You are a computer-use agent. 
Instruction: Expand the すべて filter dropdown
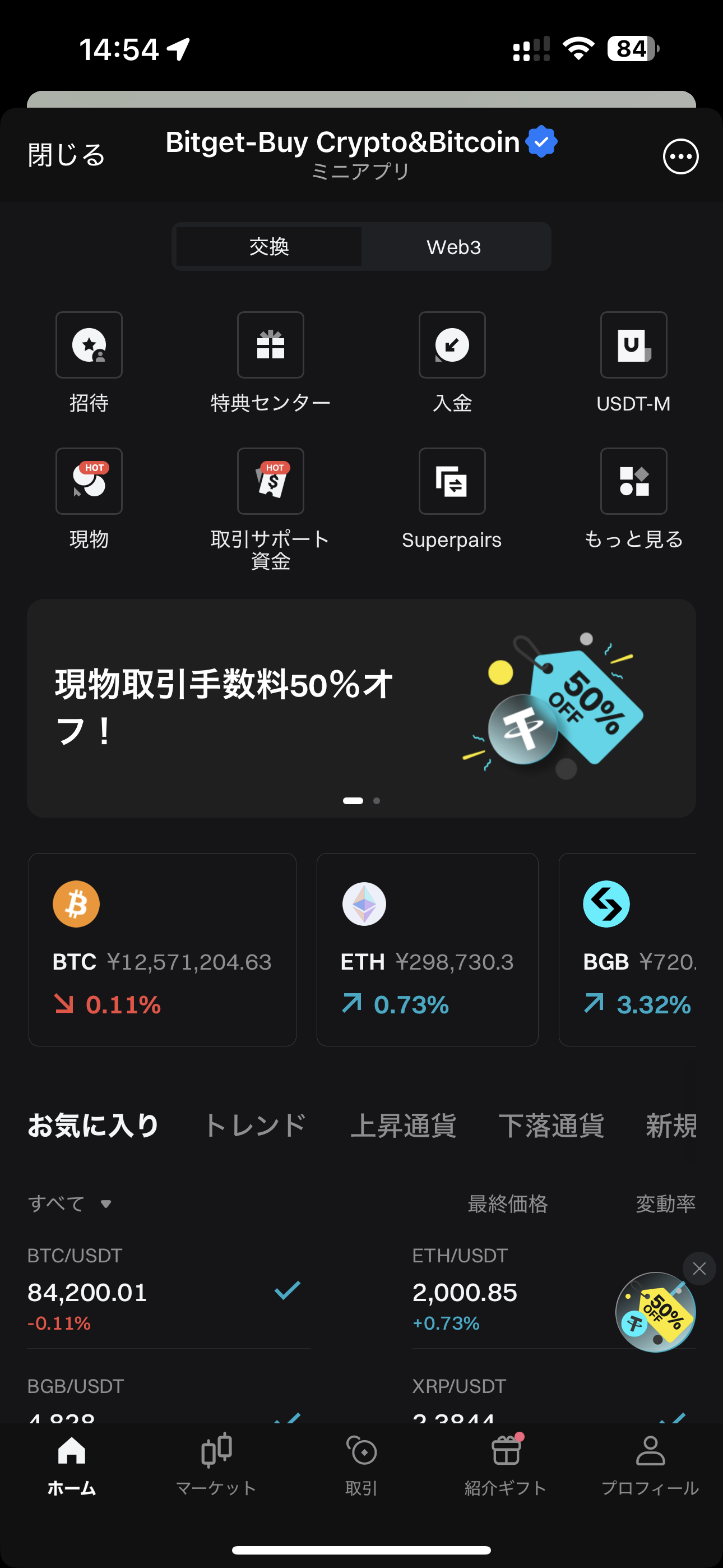[69, 1203]
